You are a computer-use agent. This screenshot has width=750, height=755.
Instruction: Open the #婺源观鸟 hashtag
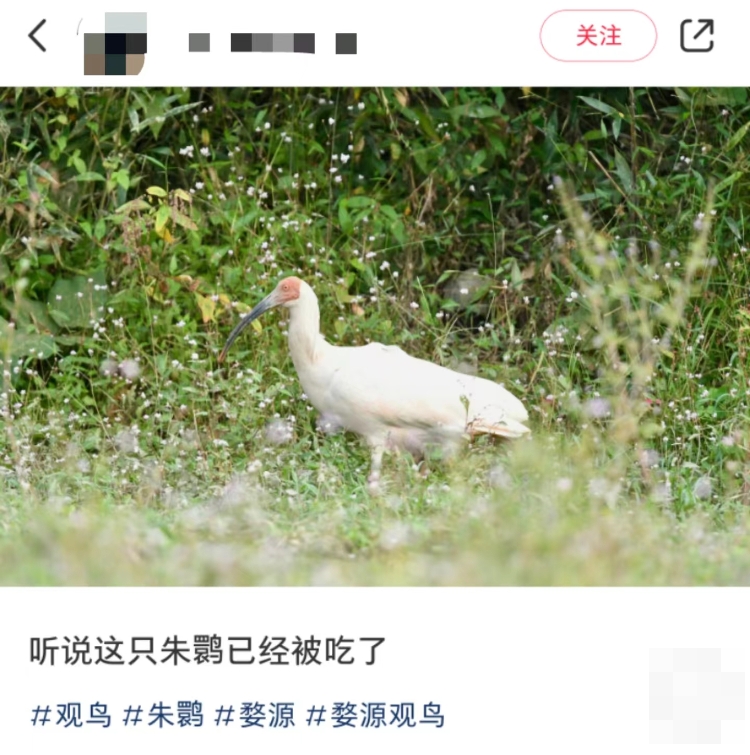[375, 715]
